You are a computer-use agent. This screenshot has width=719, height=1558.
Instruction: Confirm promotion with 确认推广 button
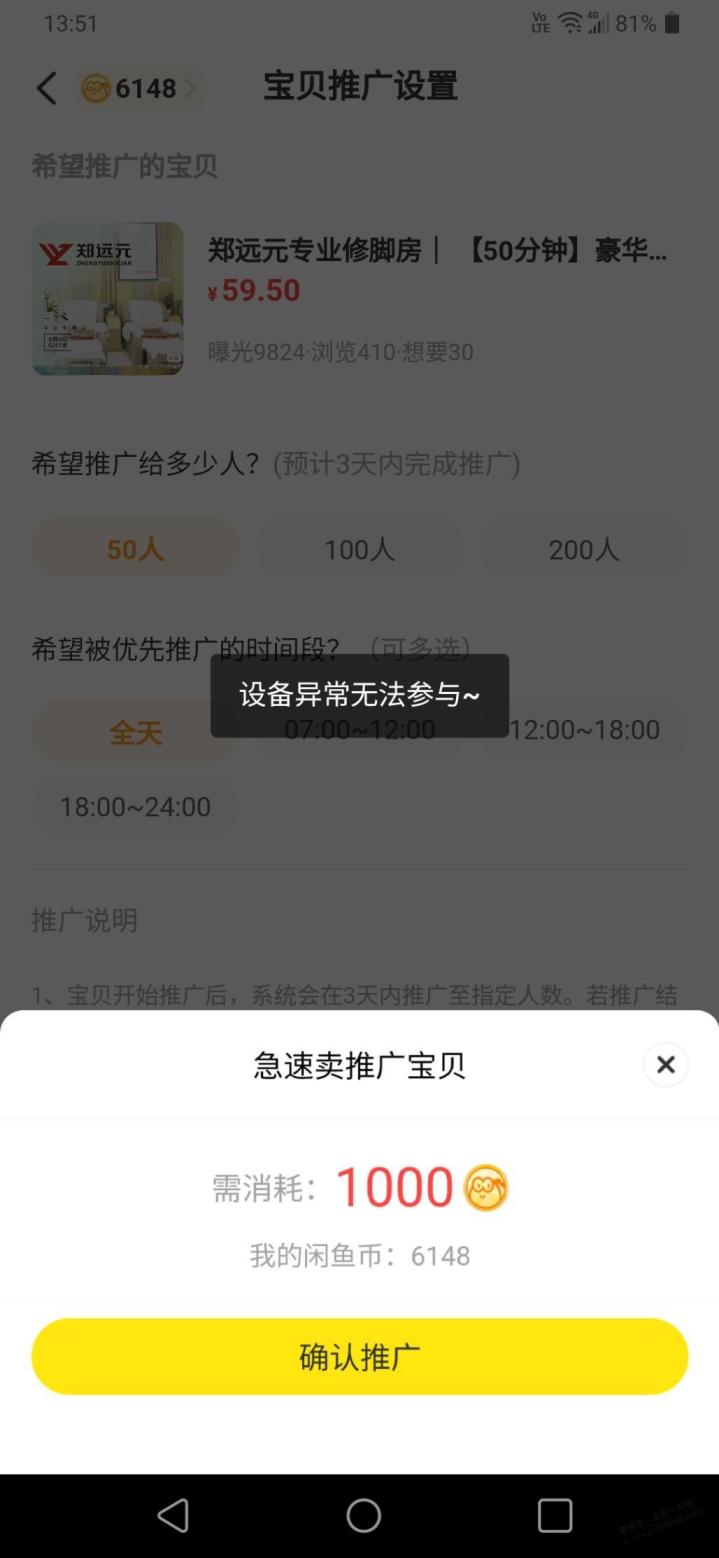point(359,1356)
